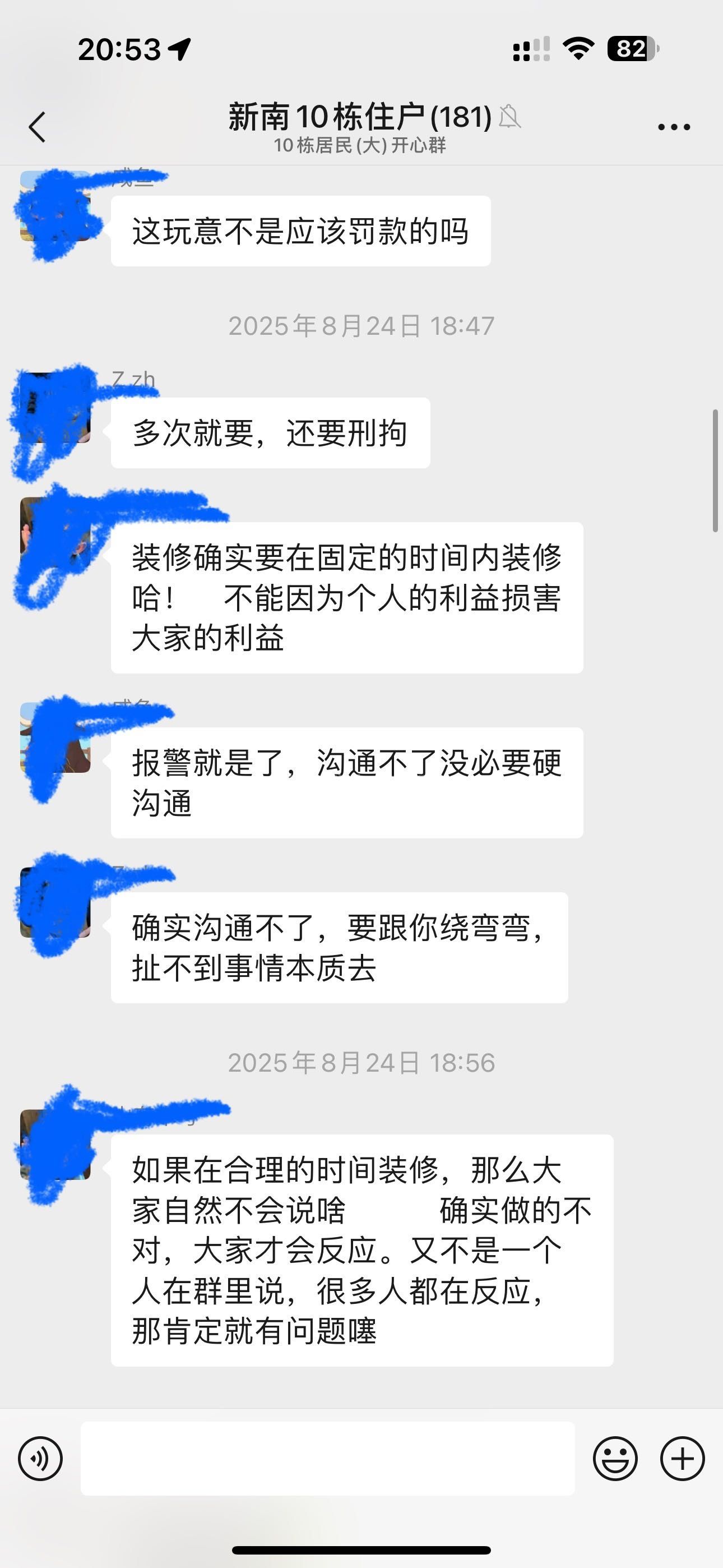Switch to voice message input

point(40,1459)
